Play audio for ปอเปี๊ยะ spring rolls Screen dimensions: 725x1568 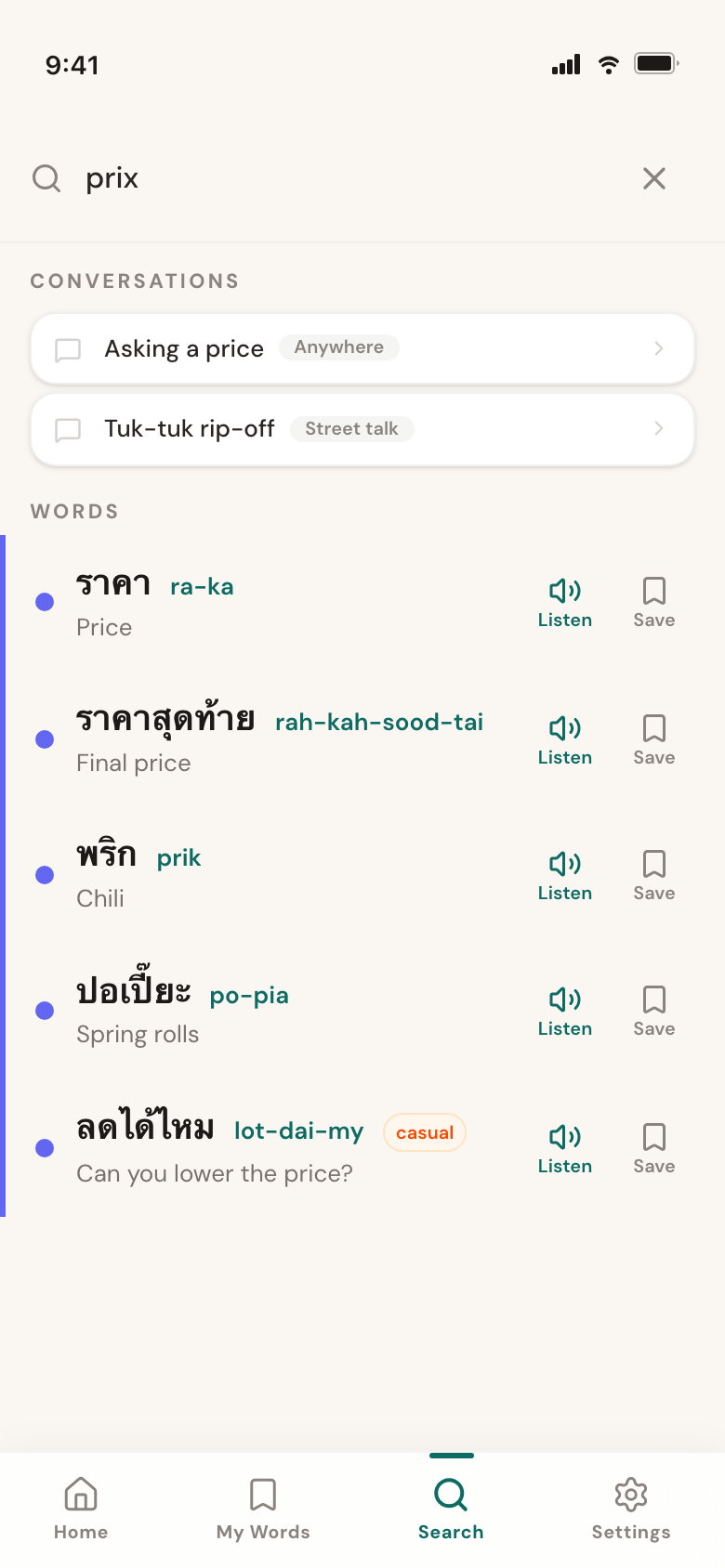click(x=564, y=998)
